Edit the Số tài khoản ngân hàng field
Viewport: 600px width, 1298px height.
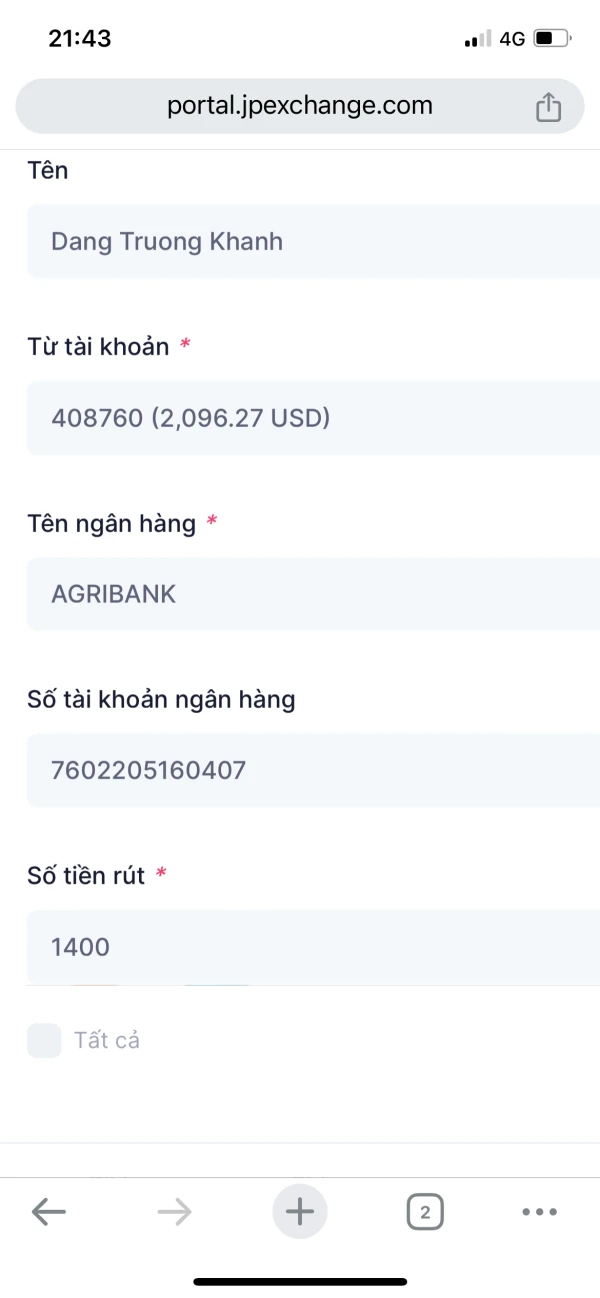click(310, 770)
